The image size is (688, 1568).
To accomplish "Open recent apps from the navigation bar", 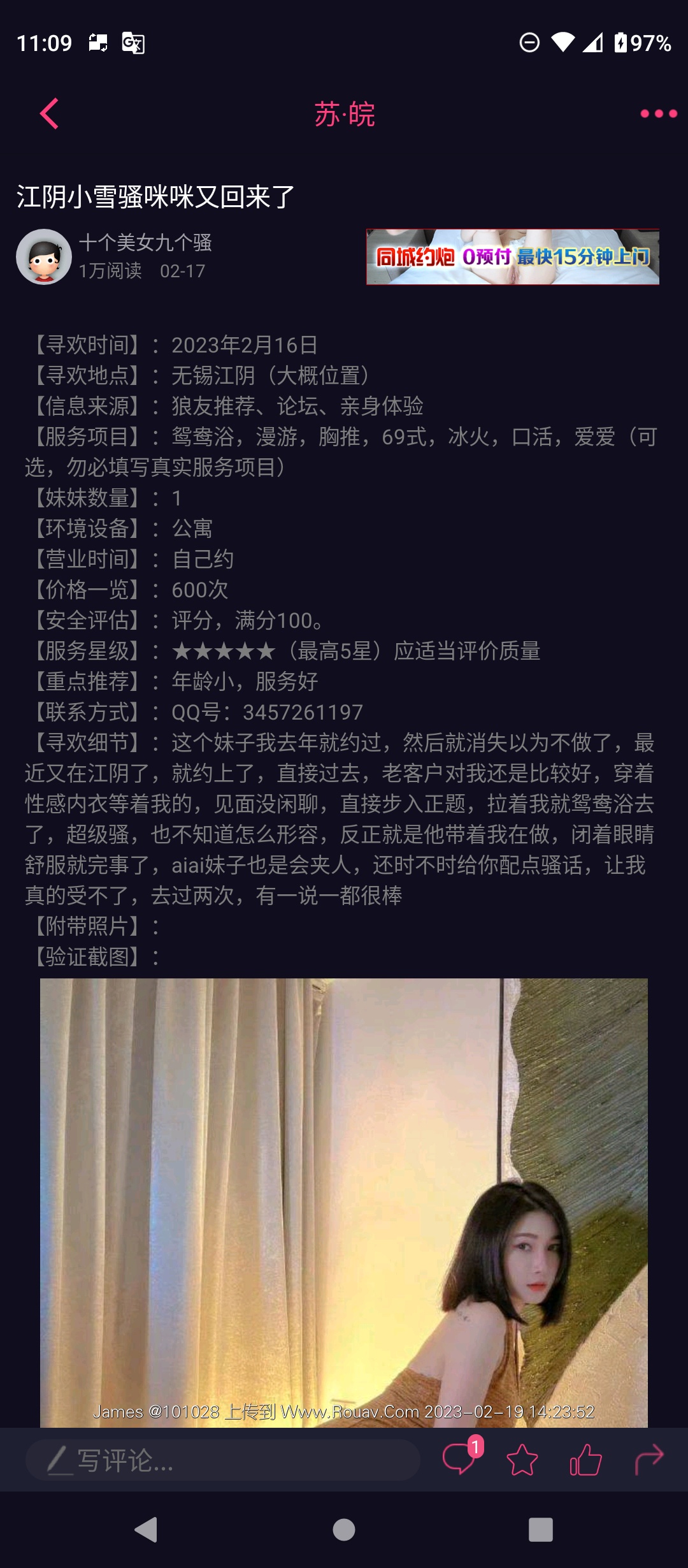I will pos(541,1530).
